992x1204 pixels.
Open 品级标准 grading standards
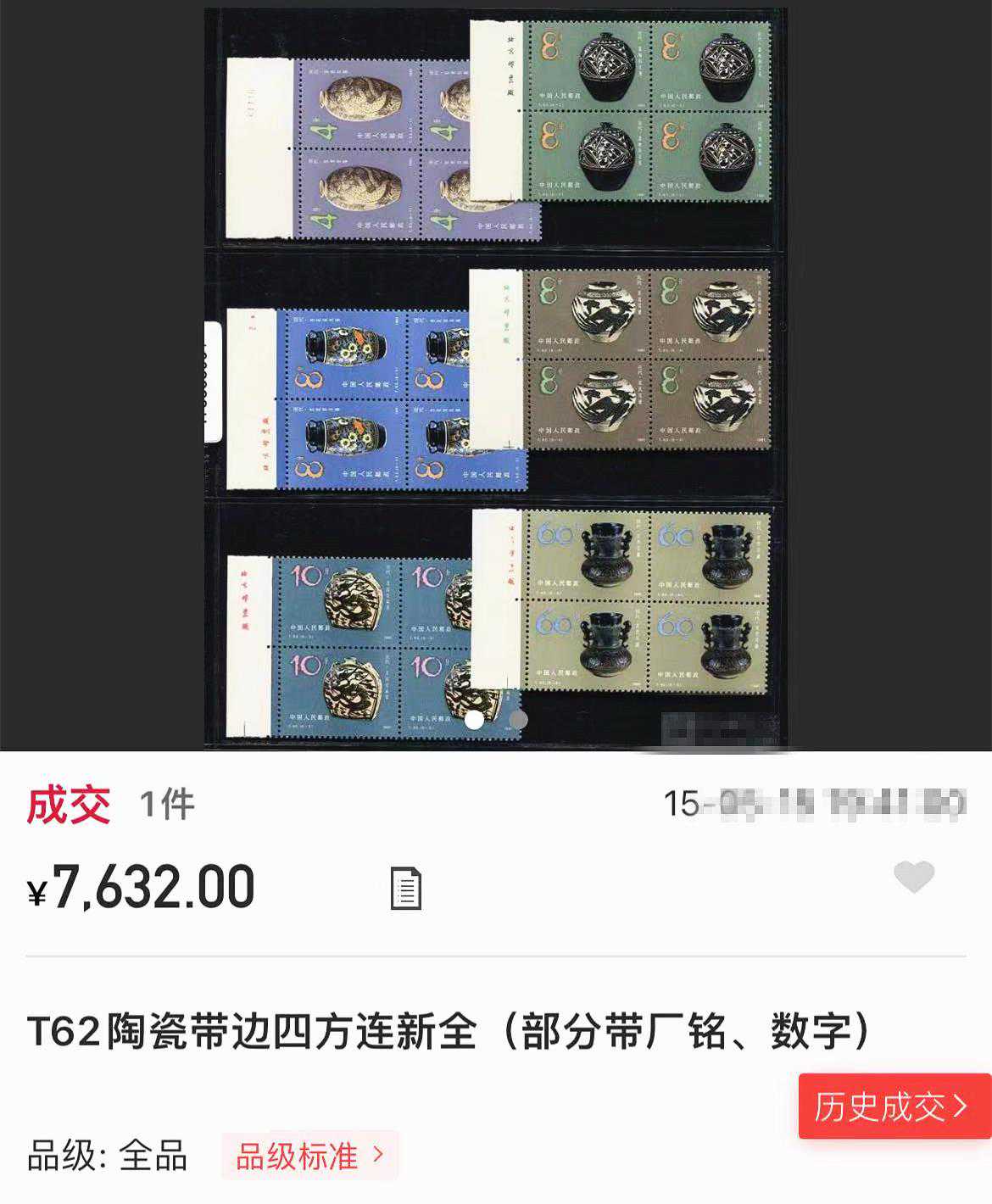(x=309, y=1156)
